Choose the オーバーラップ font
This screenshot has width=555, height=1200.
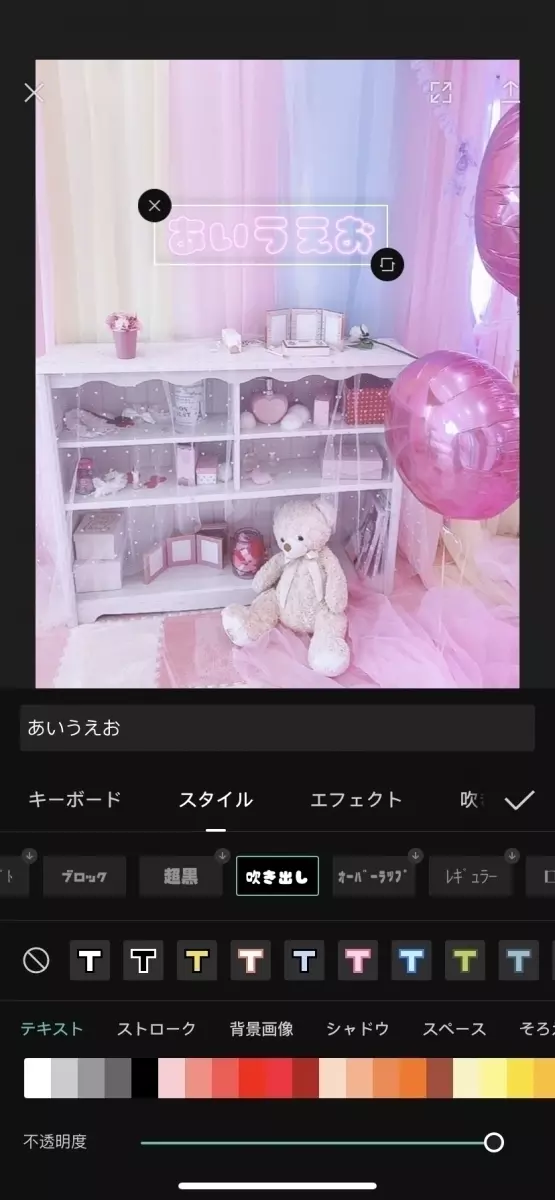374,877
